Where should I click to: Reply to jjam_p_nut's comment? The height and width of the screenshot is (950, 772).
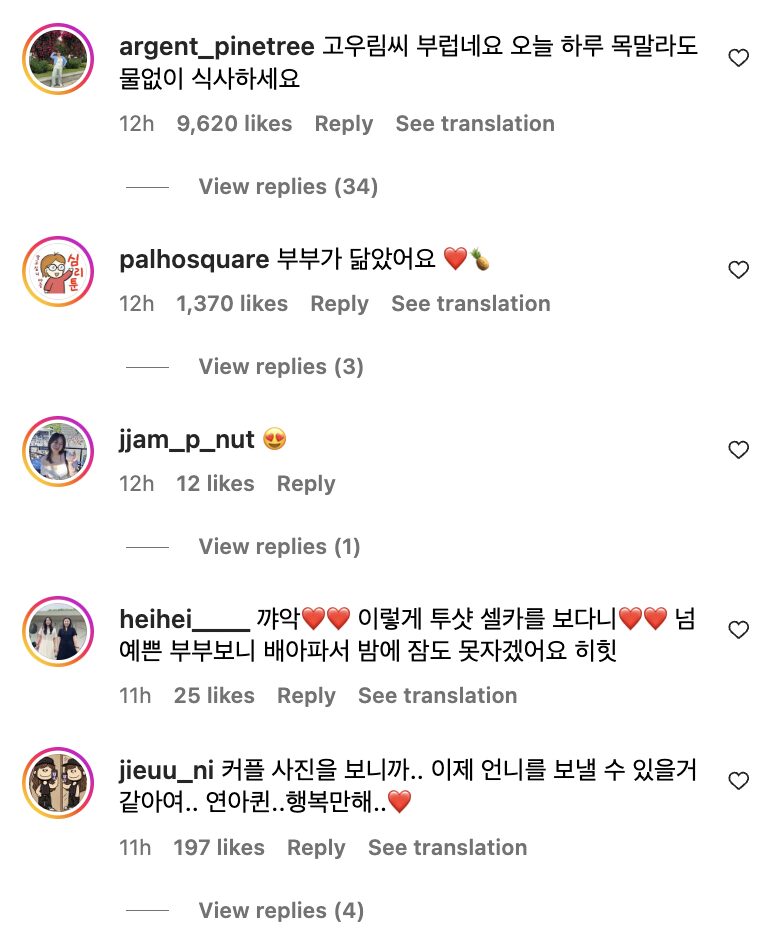coord(305,484)
